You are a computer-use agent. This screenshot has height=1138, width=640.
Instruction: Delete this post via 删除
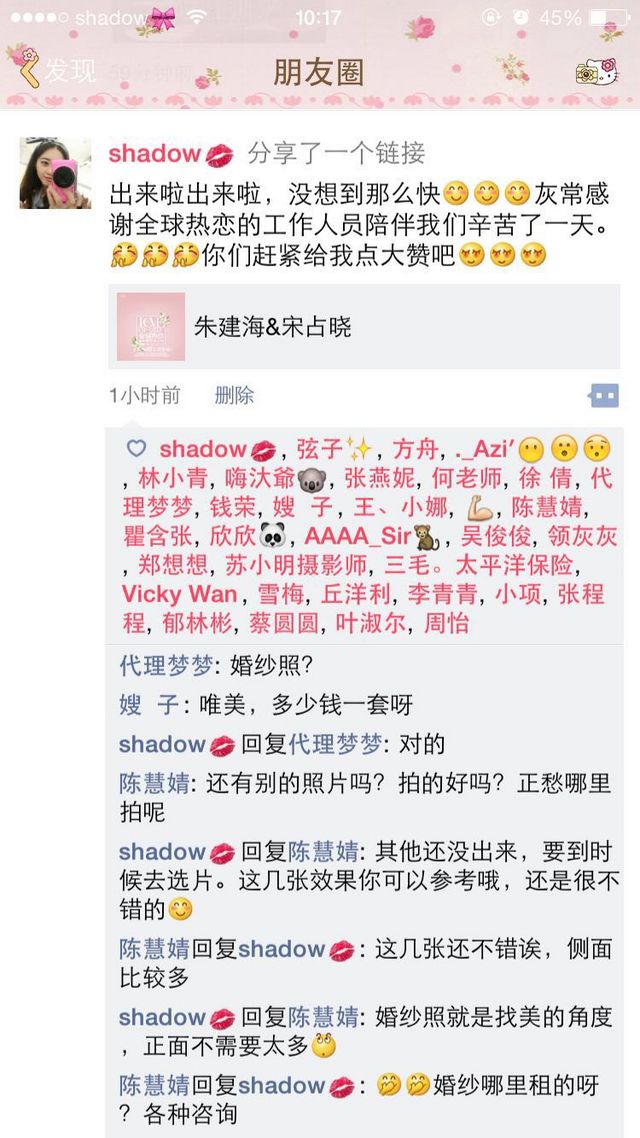(234, 396)
